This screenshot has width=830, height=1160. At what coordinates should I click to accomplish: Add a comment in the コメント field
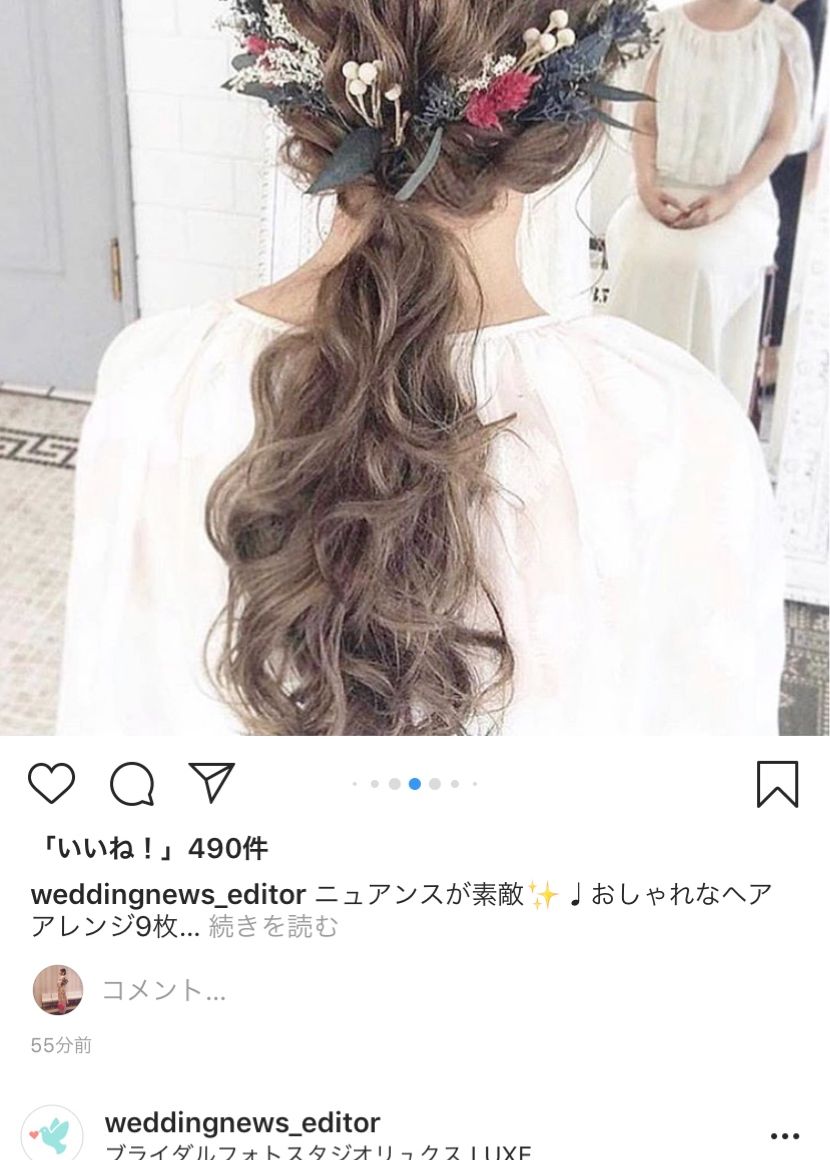pos(164,991)
